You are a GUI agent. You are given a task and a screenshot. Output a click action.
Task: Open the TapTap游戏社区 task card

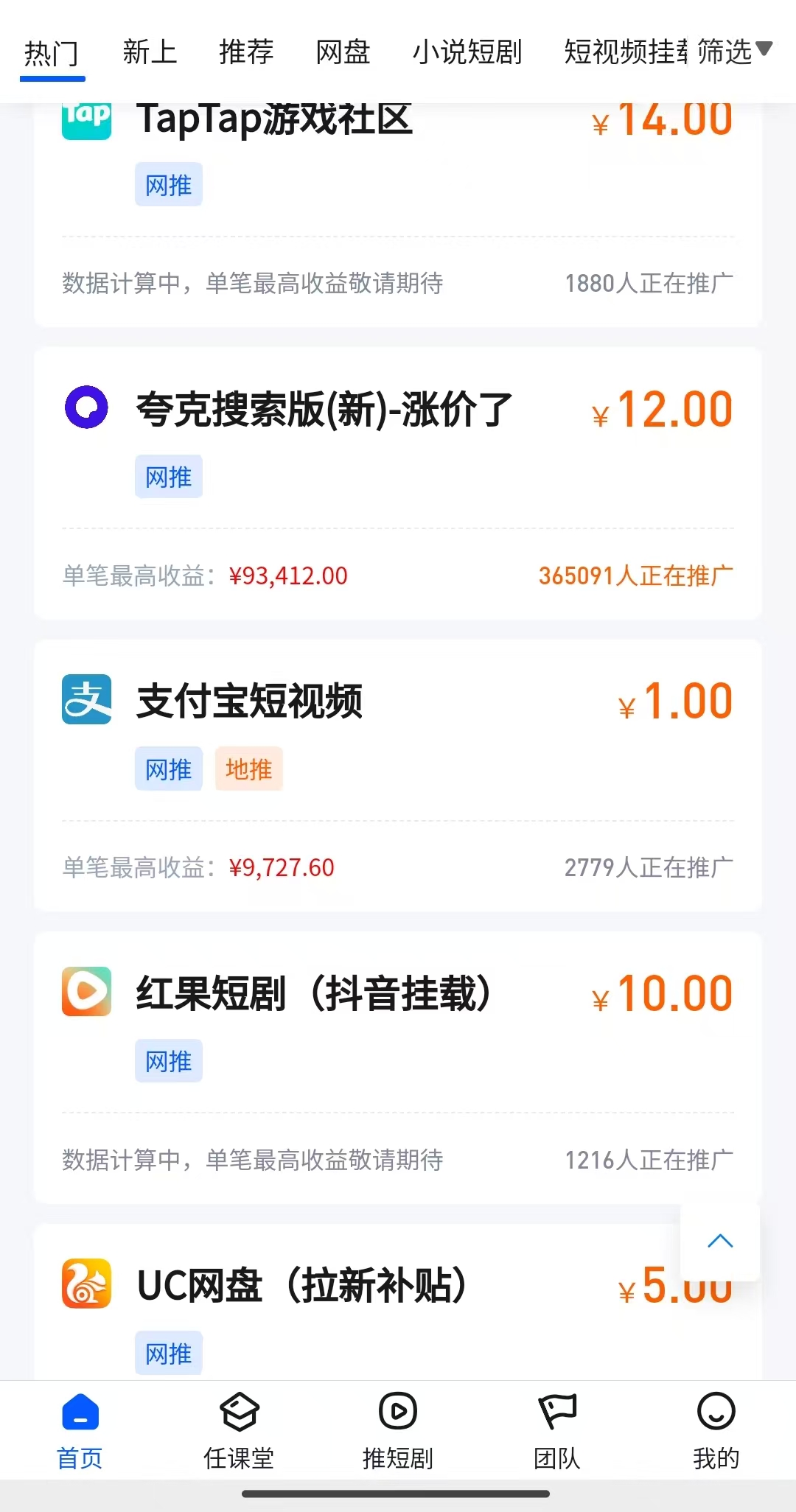coord(398,214)
